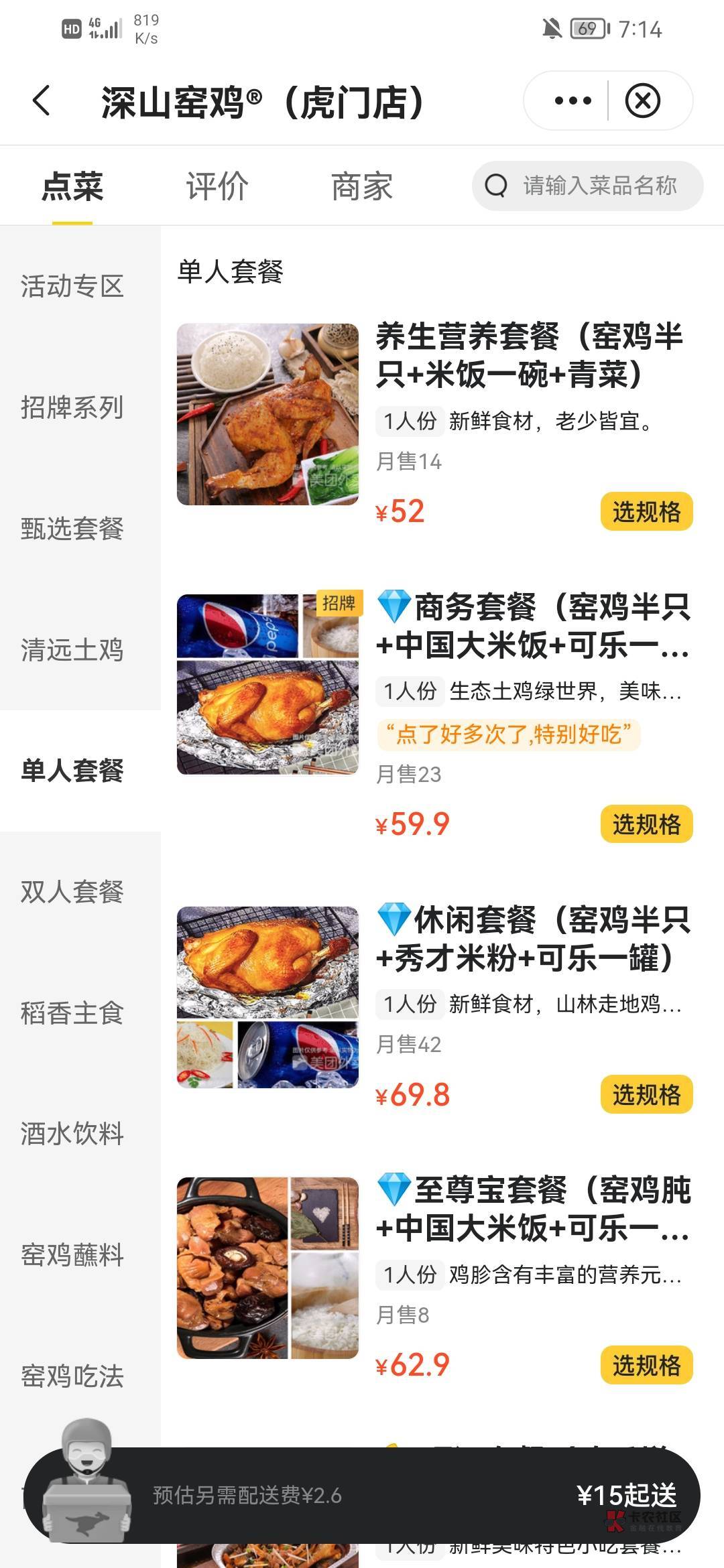The height and width of the screenshot is (1568, 724).
Task: Jump to the 甄选套餐 category
Action: point(72,529)
